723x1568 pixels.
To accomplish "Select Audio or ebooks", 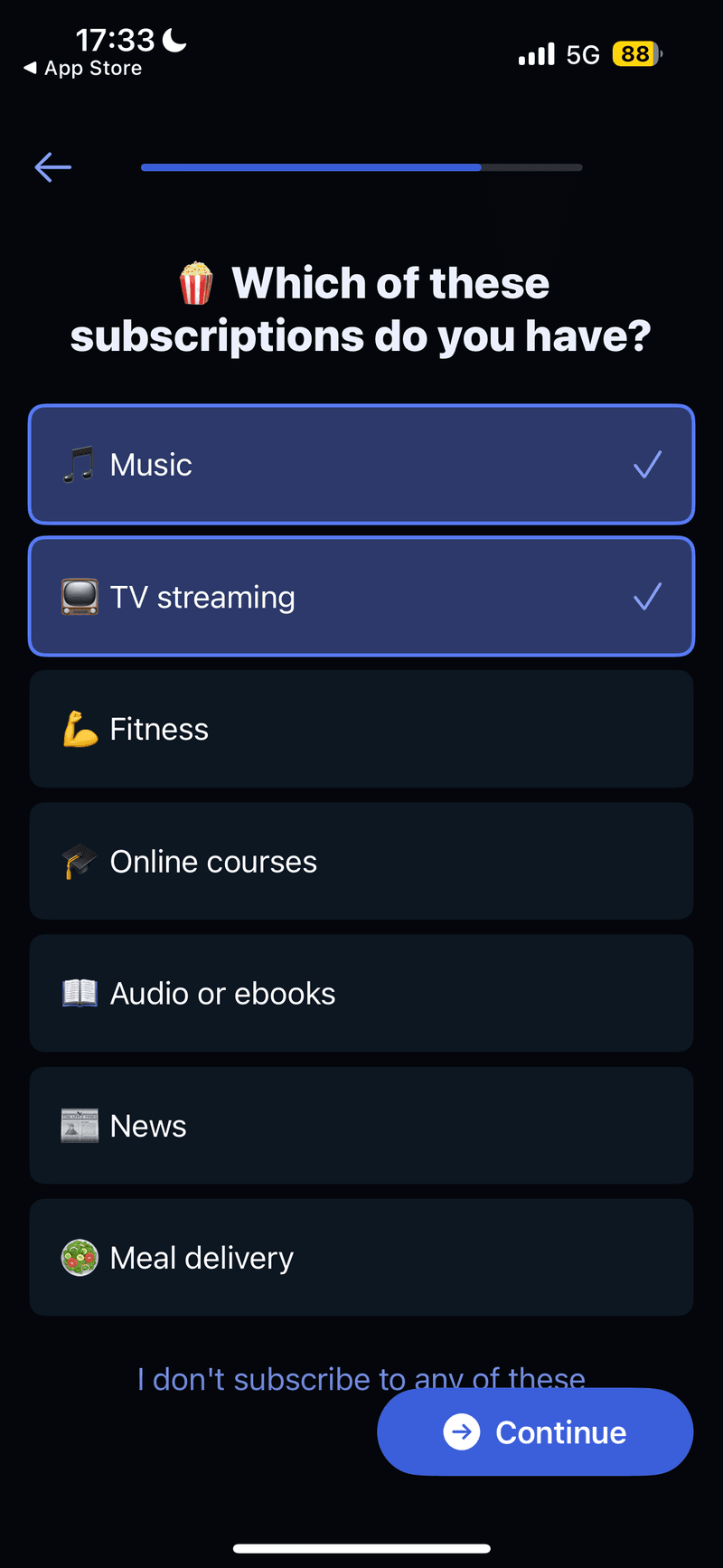I will pos(361,993).
